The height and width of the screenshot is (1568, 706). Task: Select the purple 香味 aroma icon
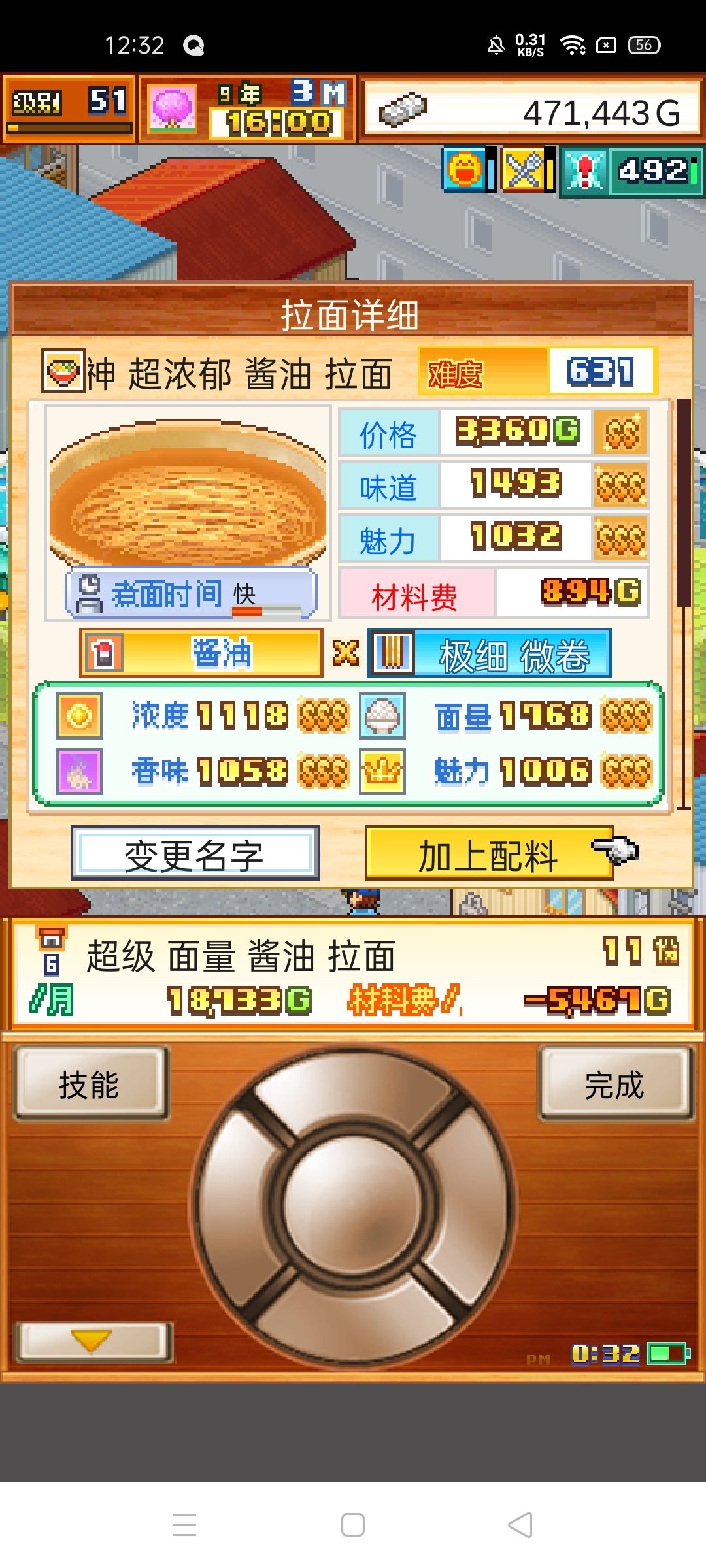[x=78, y=771]
